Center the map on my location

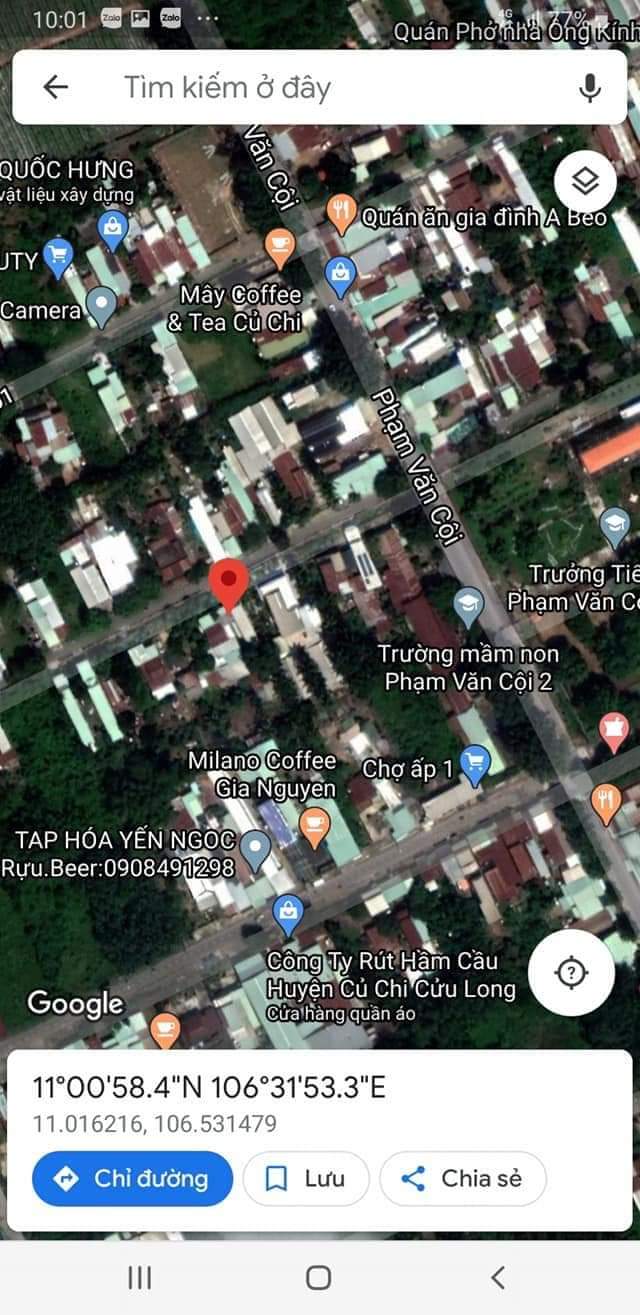(571, 972)
